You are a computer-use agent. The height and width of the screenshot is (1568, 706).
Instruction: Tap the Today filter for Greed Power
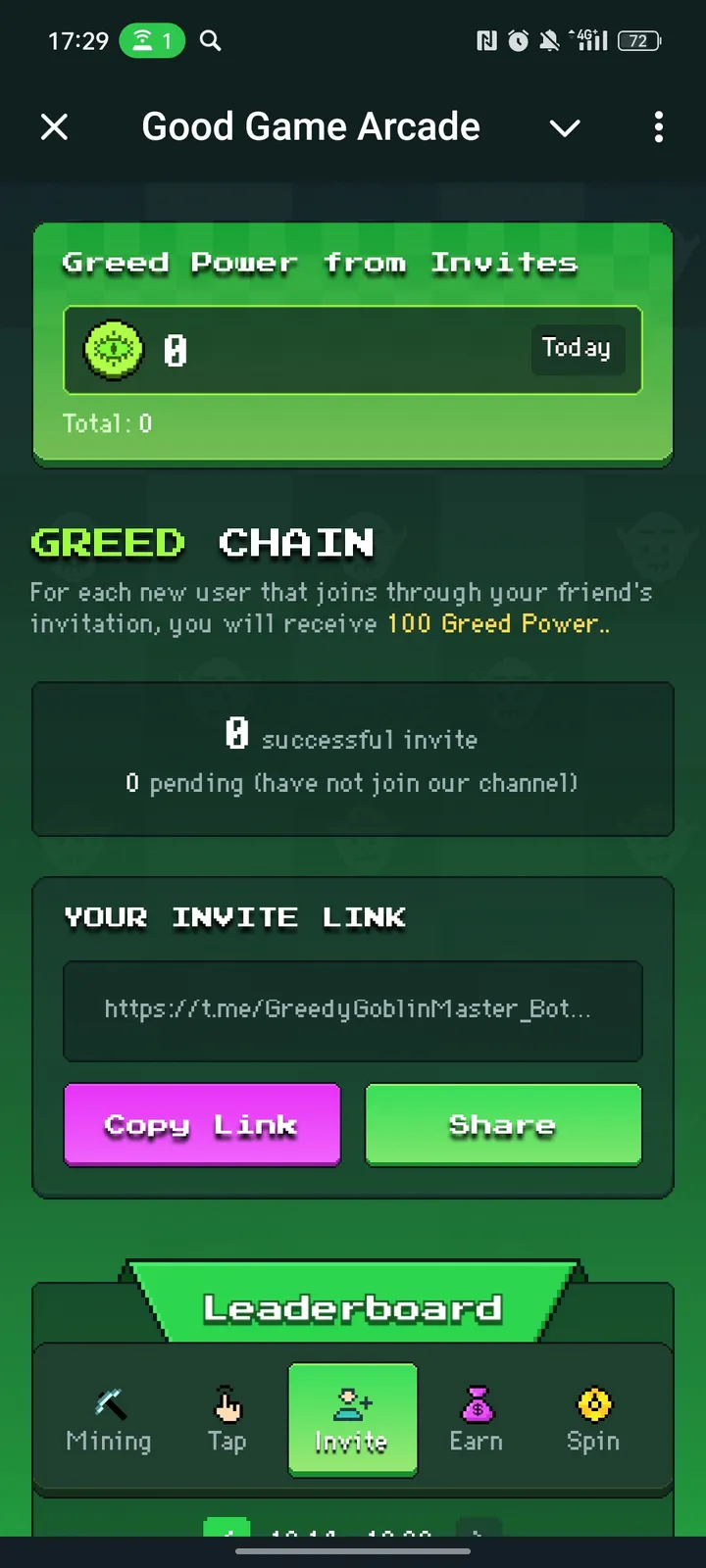point(577,348)
